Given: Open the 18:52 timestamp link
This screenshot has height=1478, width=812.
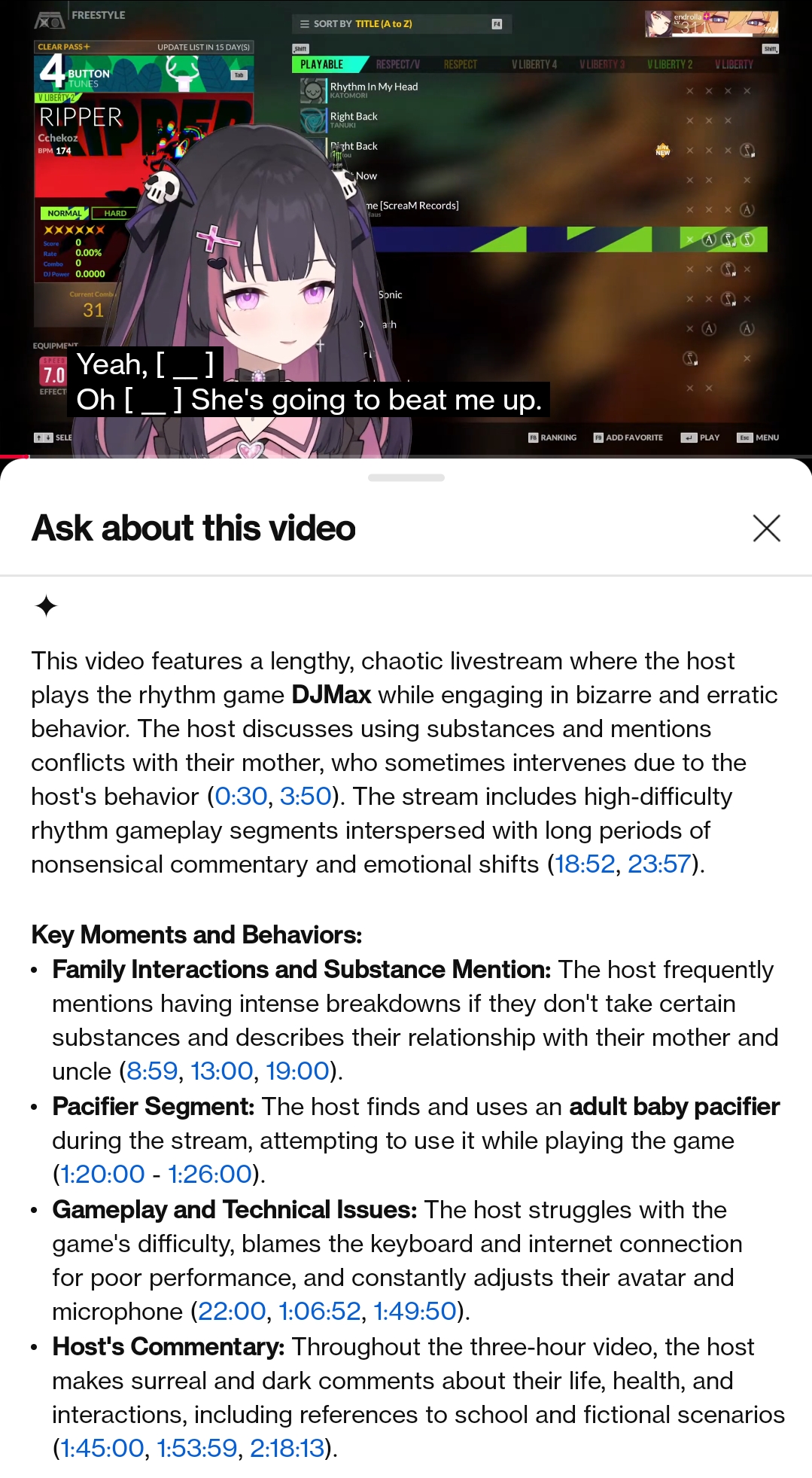Looking at the screenshot, I should (x=585, y=864).
